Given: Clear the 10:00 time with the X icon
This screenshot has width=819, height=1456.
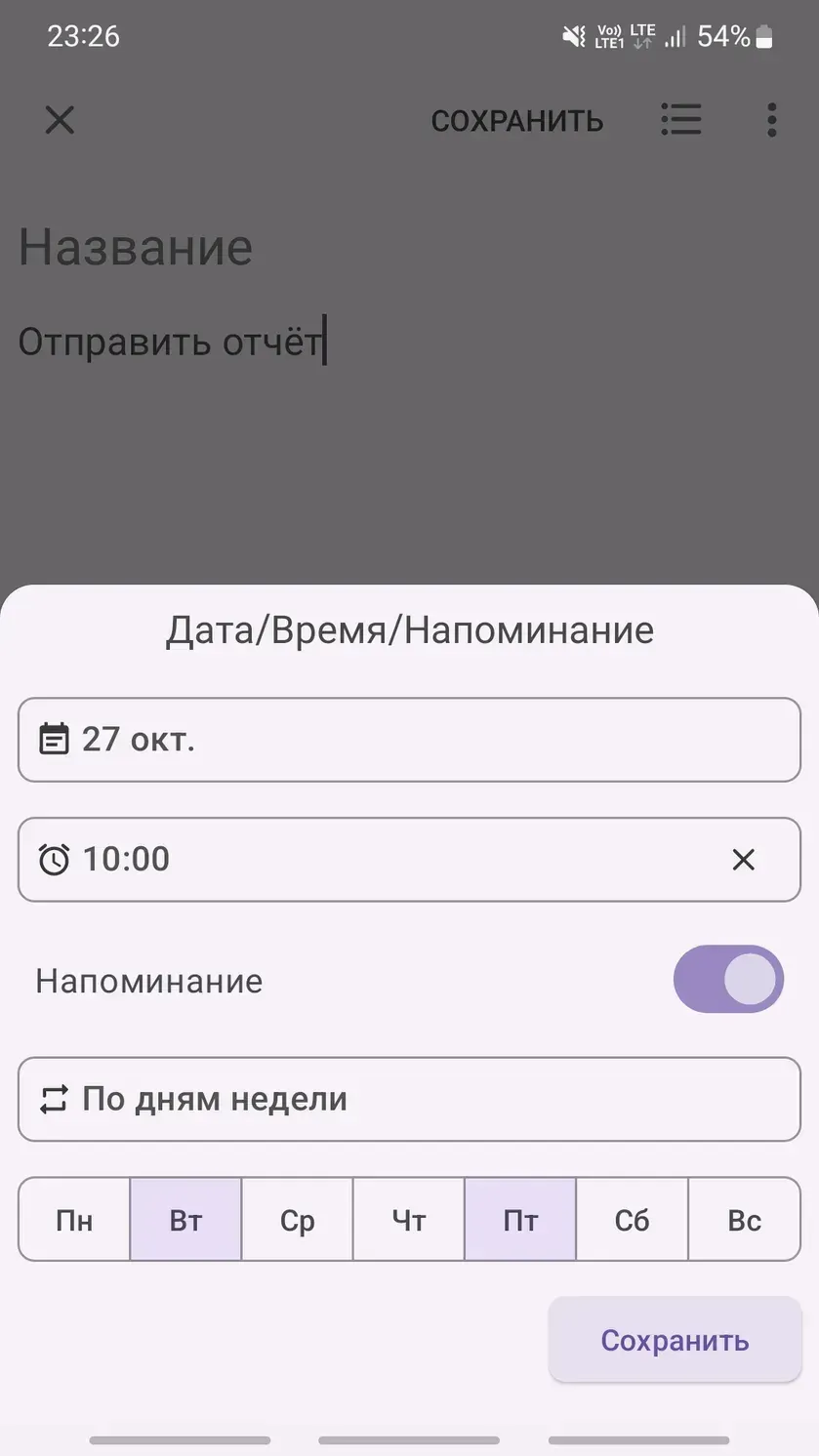Looking at the screenshot, I should tap(744, 859).
